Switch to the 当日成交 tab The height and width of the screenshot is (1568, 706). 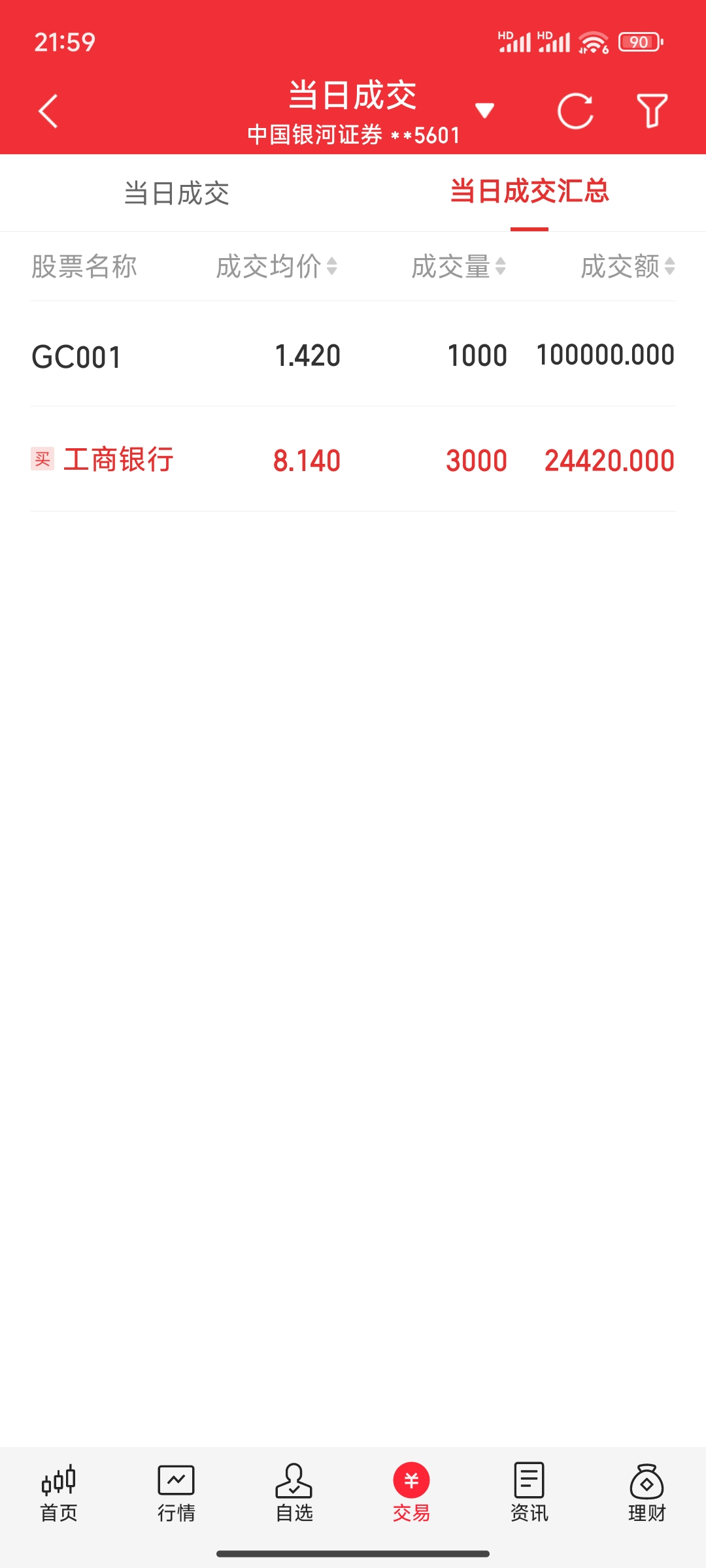tap(176, 193)
